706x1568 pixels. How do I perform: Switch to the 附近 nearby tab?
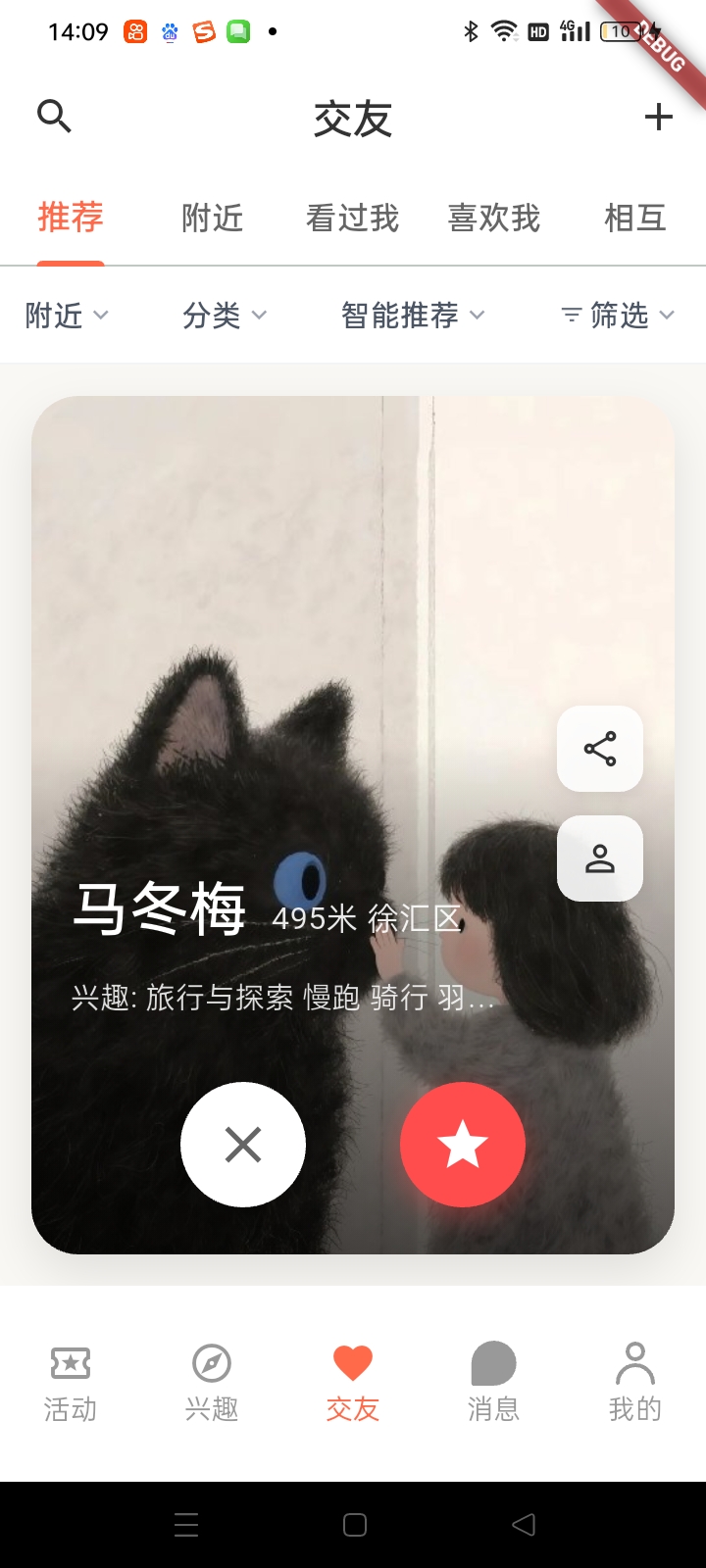[x=212, y=218]
